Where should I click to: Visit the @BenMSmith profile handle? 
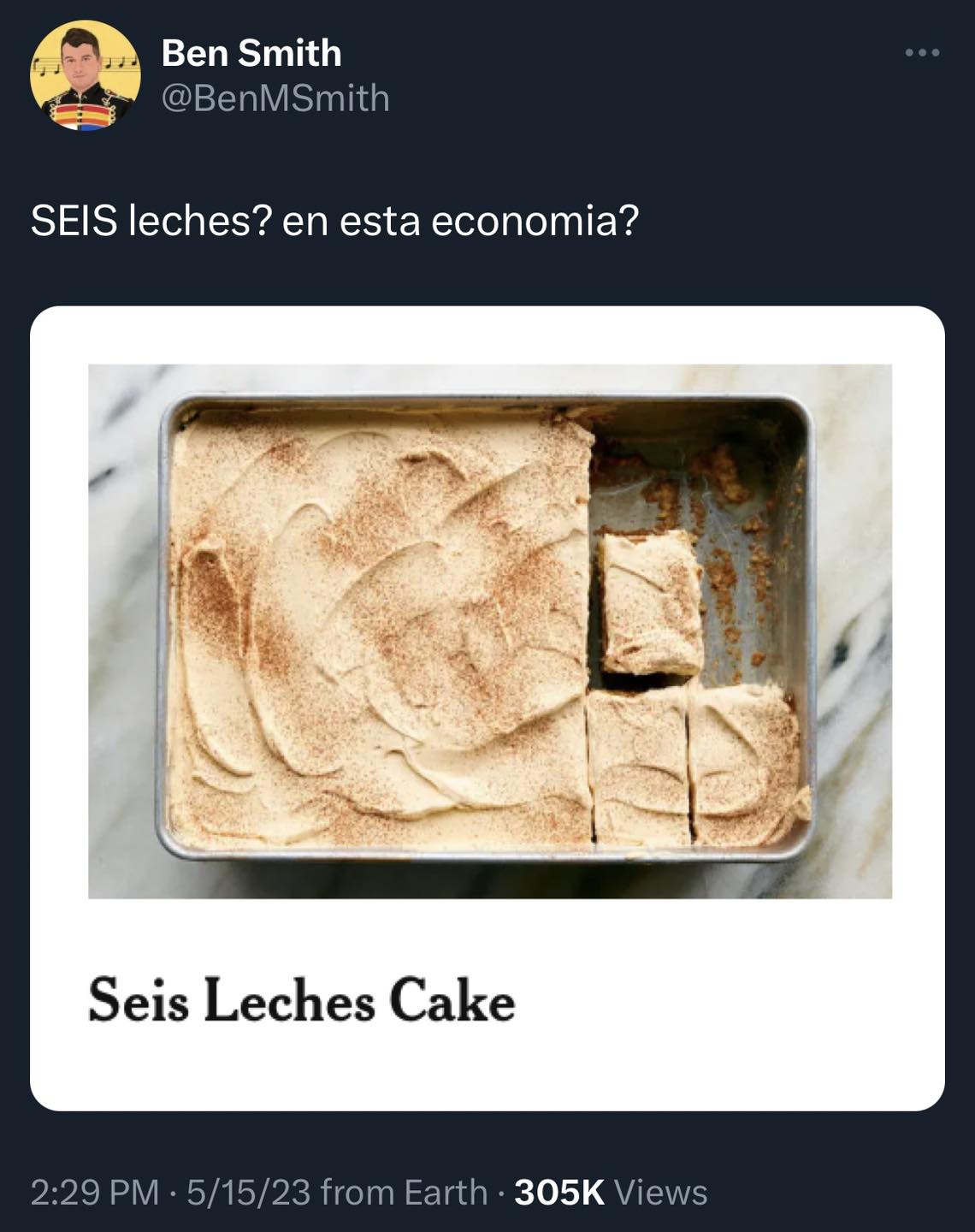[275, 99]
